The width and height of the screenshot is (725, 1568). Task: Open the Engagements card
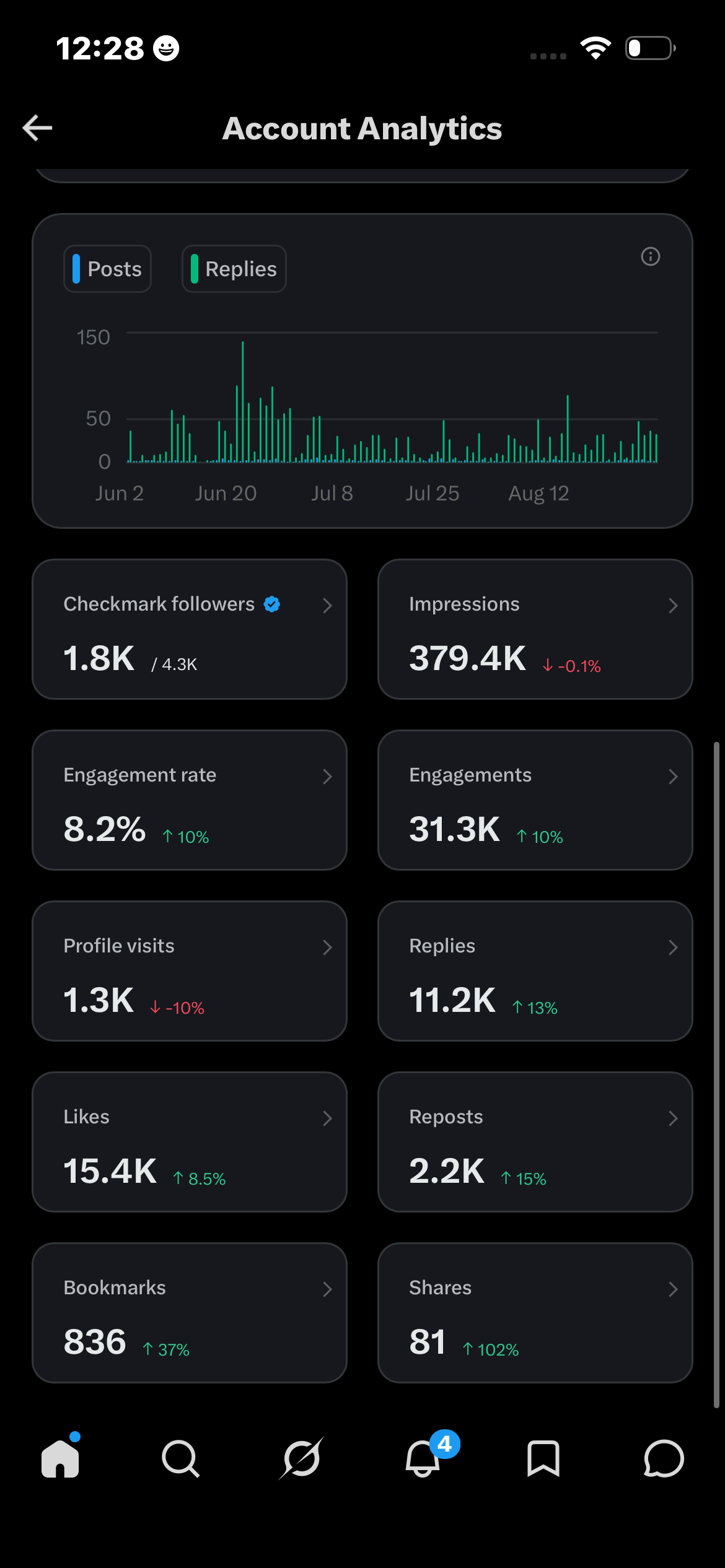click(535, 800)
